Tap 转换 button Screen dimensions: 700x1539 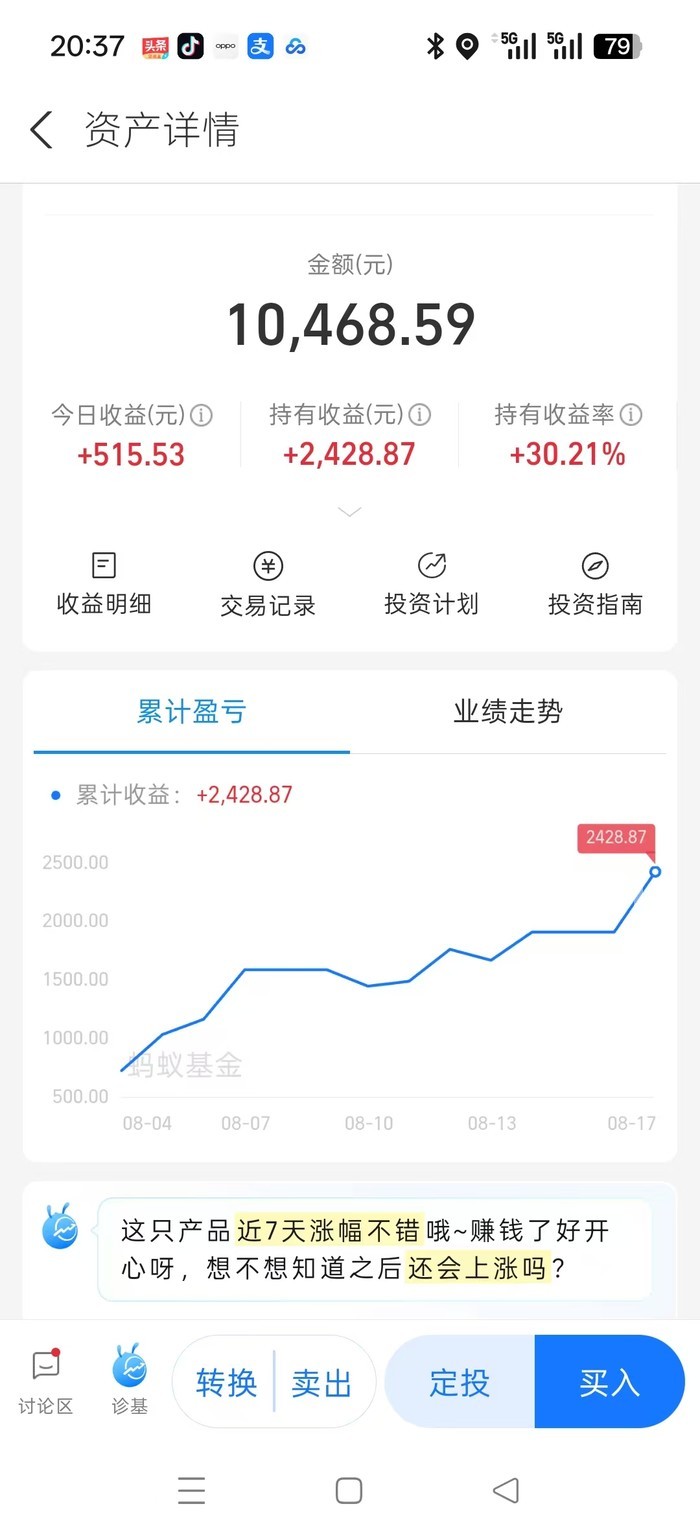pyautogui.click(x=226, y=1383)
